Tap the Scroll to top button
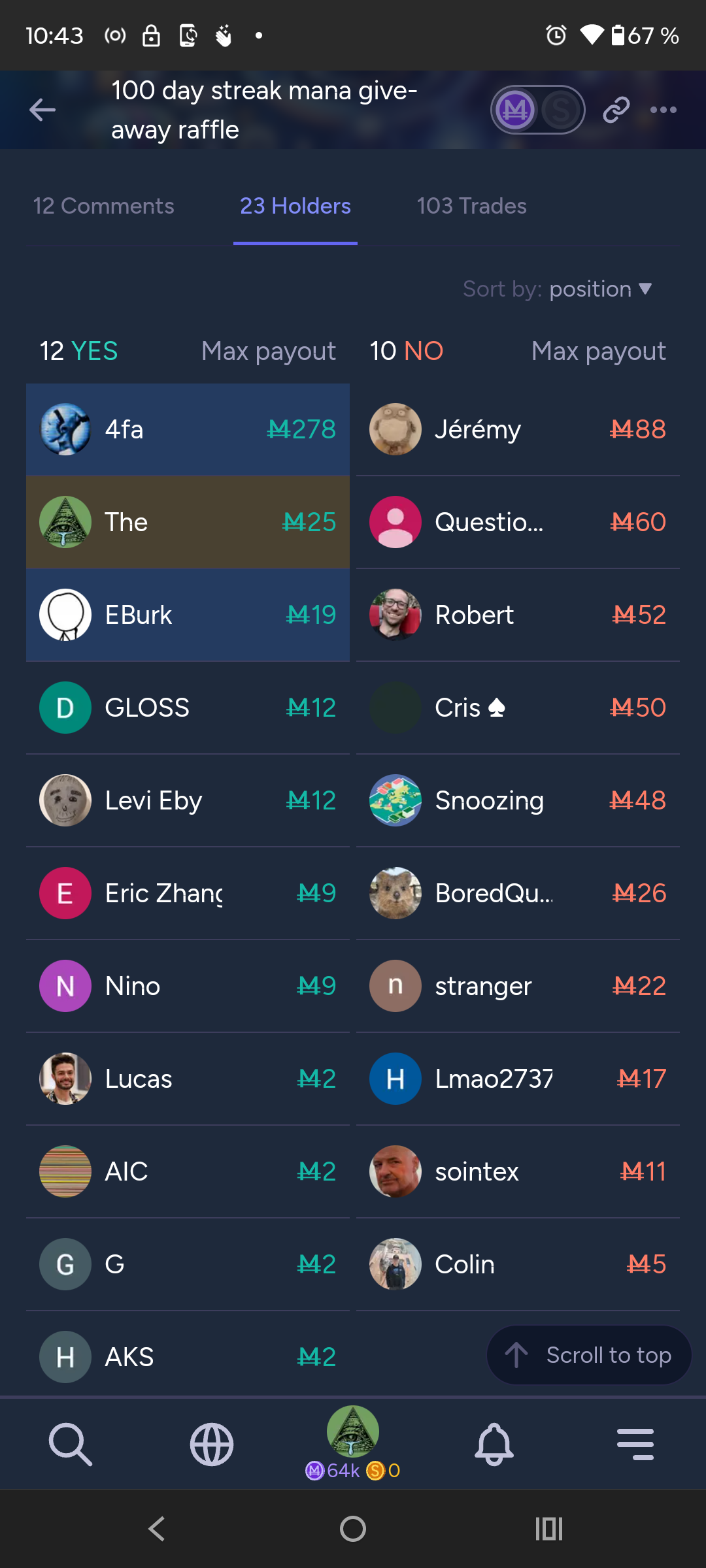Image resolution: width=706 pixels, height=1568 pixels. click(589, 1355)
